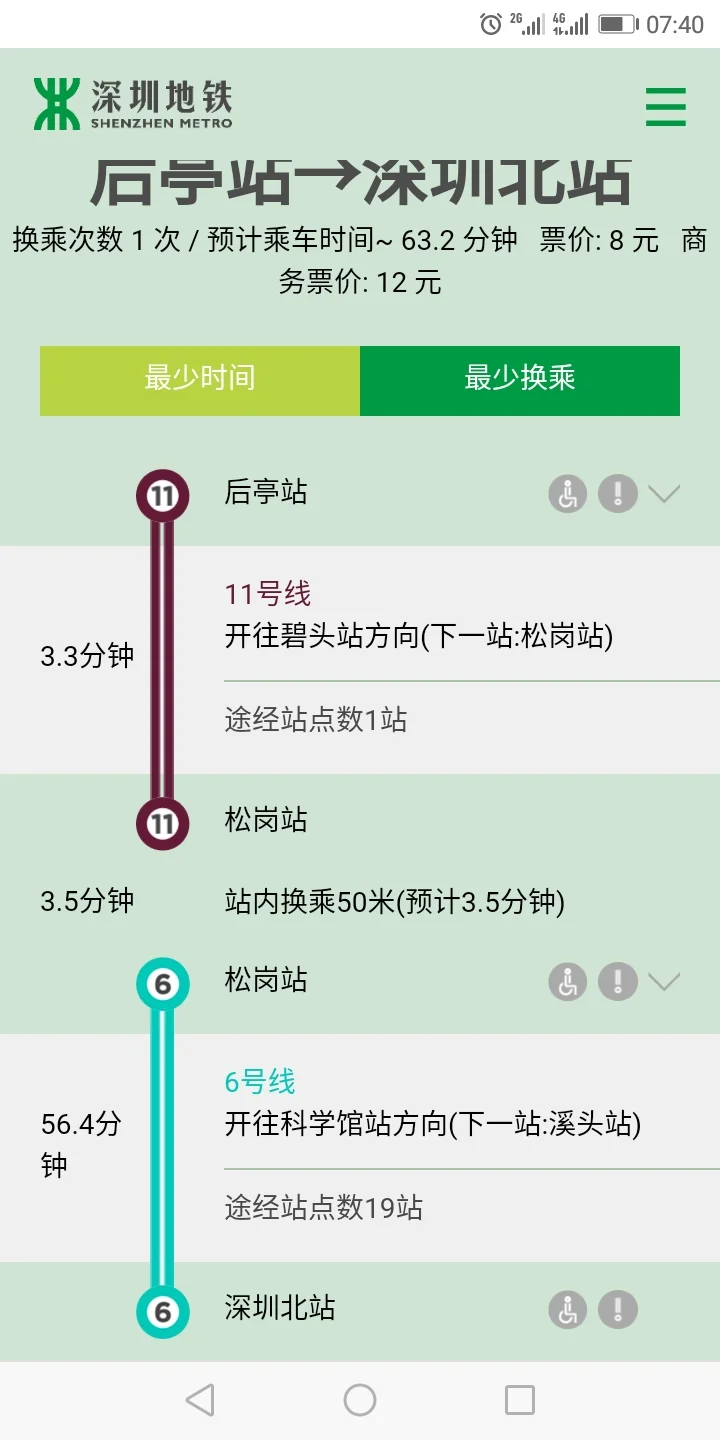Click the alert icon next to 深圳北站
This screenshot has height=1440, width=720.
point(617,1308)
